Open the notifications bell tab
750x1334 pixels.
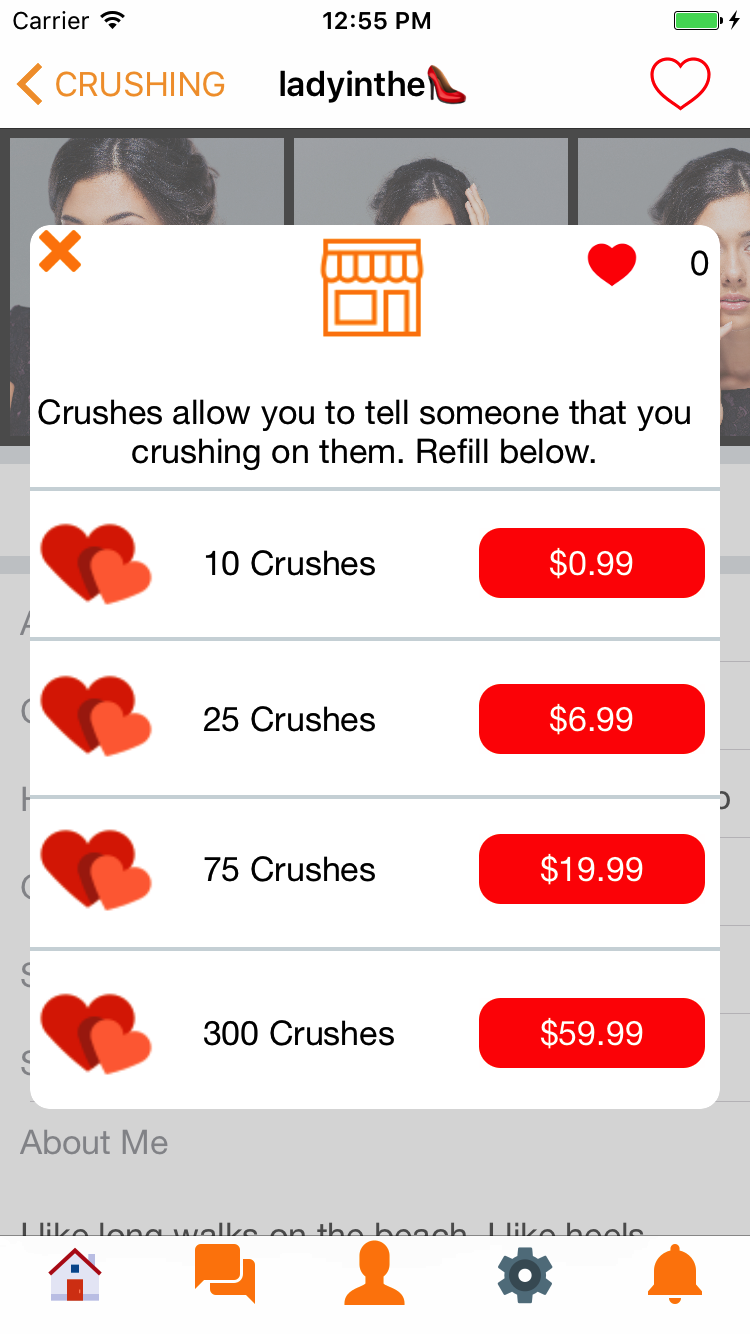click(675, 1276)
